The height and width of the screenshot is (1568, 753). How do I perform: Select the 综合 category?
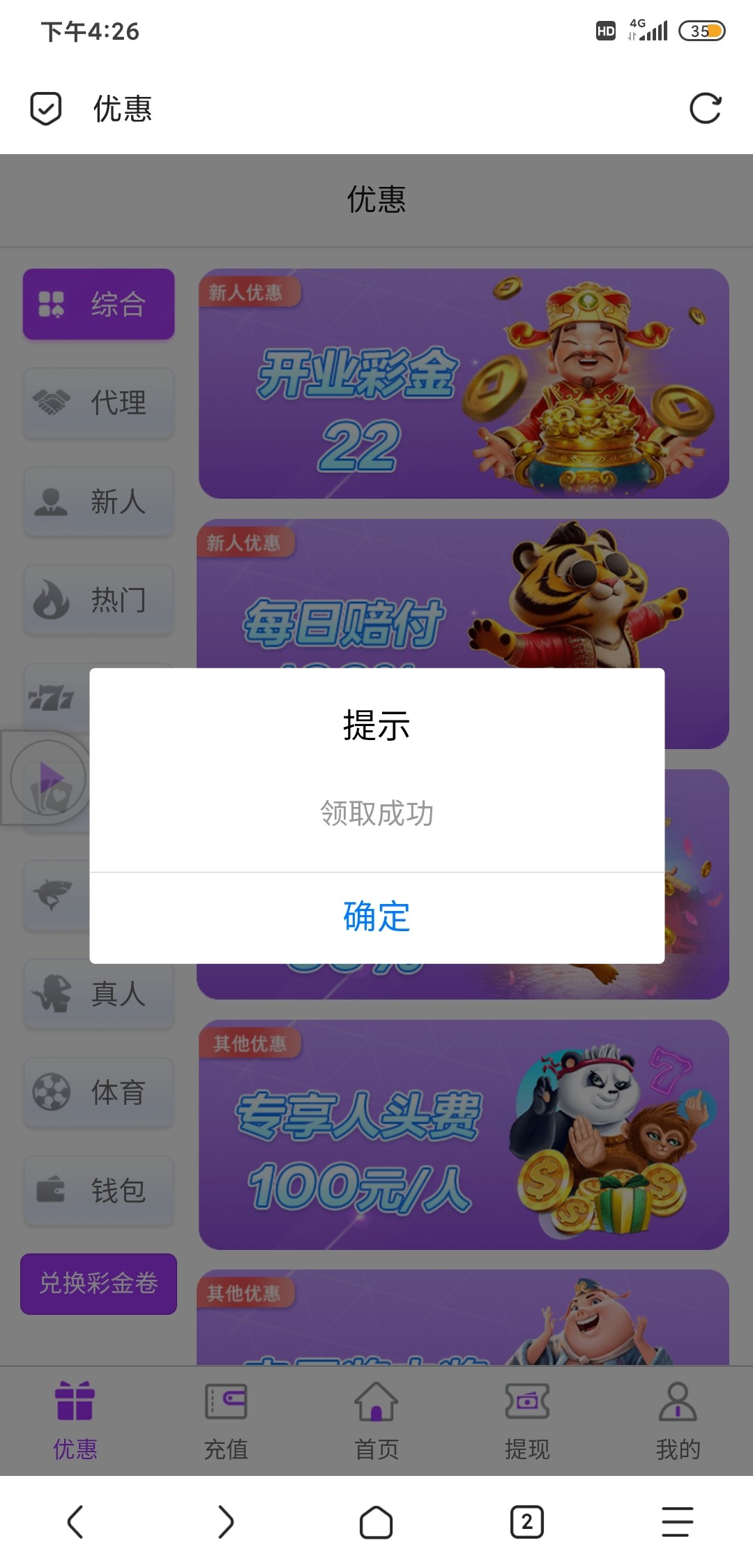point(98,304)
